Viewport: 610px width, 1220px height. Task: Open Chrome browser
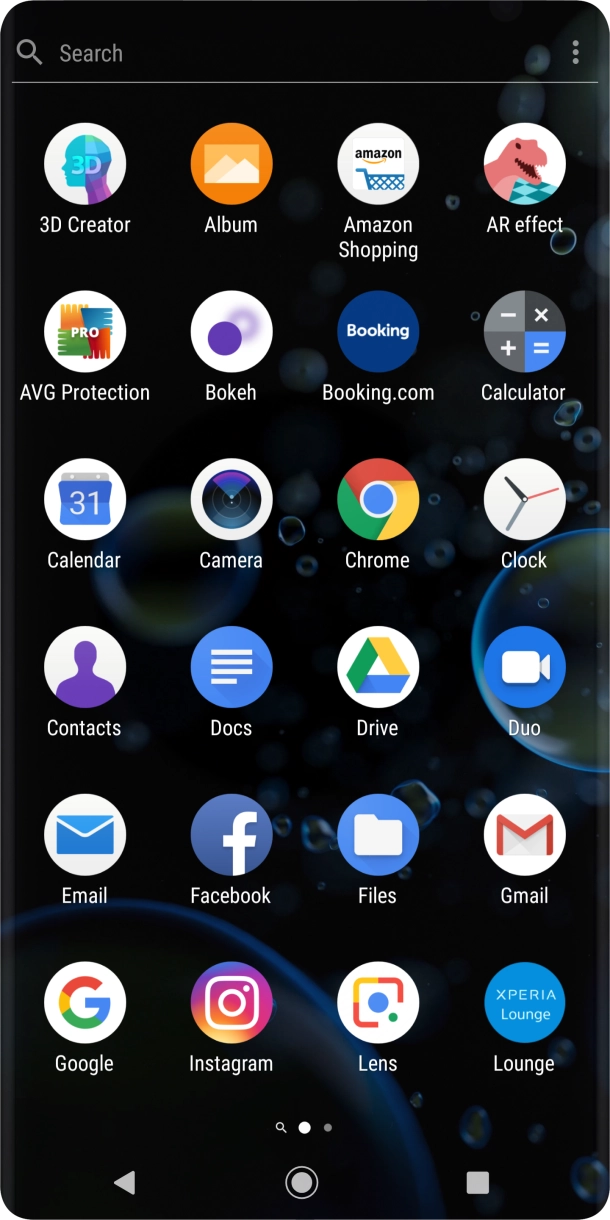(378, 500)
